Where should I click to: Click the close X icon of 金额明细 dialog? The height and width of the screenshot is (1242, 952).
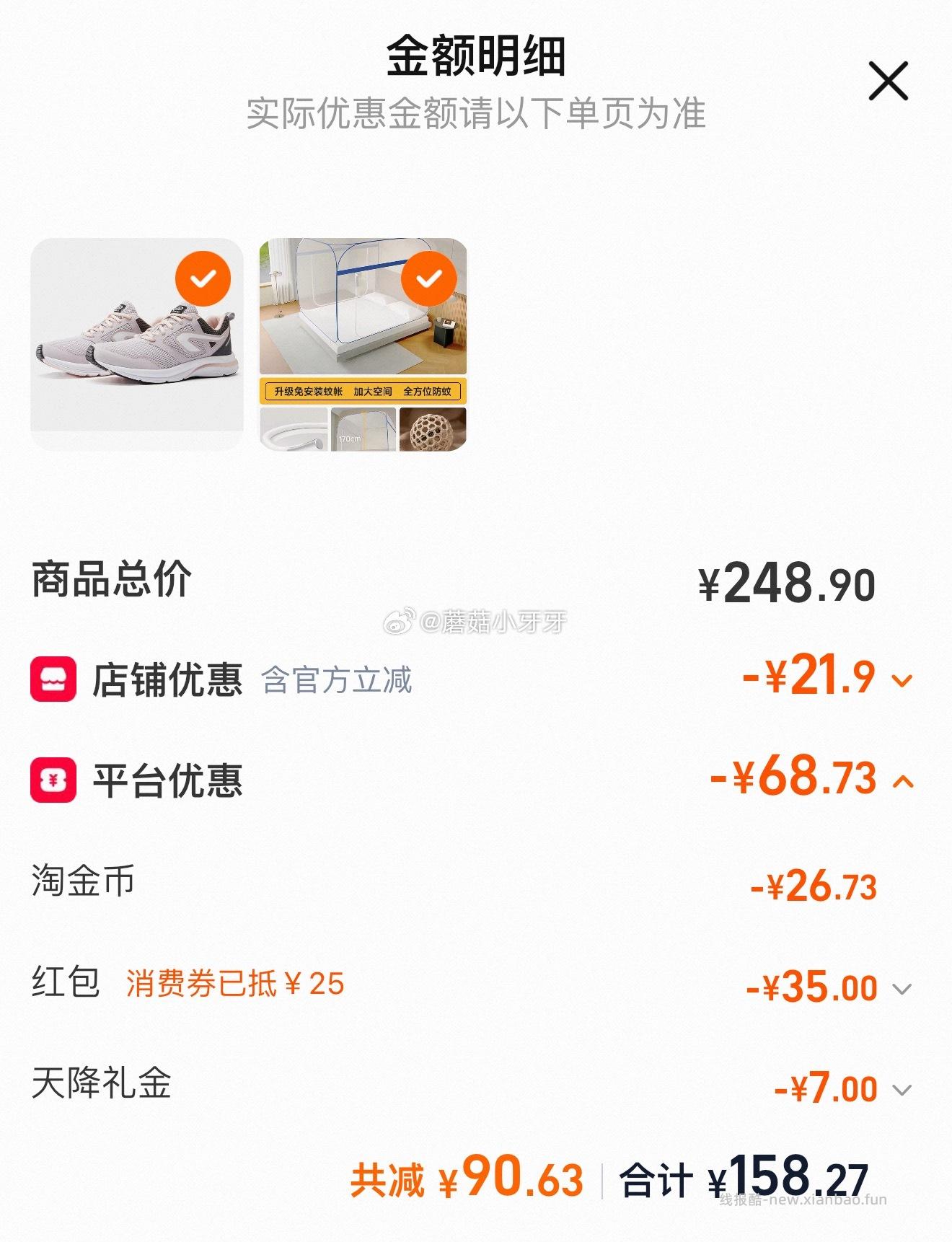[x=890, y=82]
